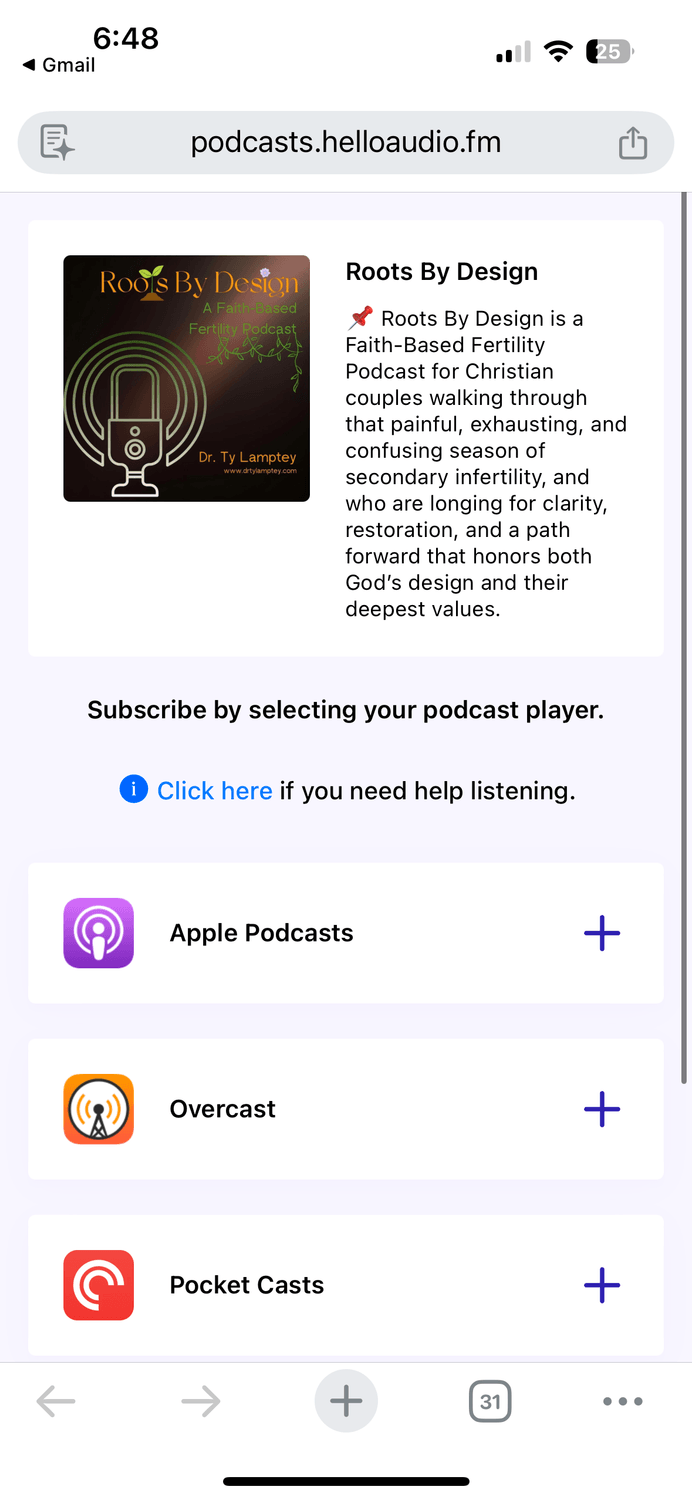
Task: Open a new browser tab
Action: (x=346, y=1401)
